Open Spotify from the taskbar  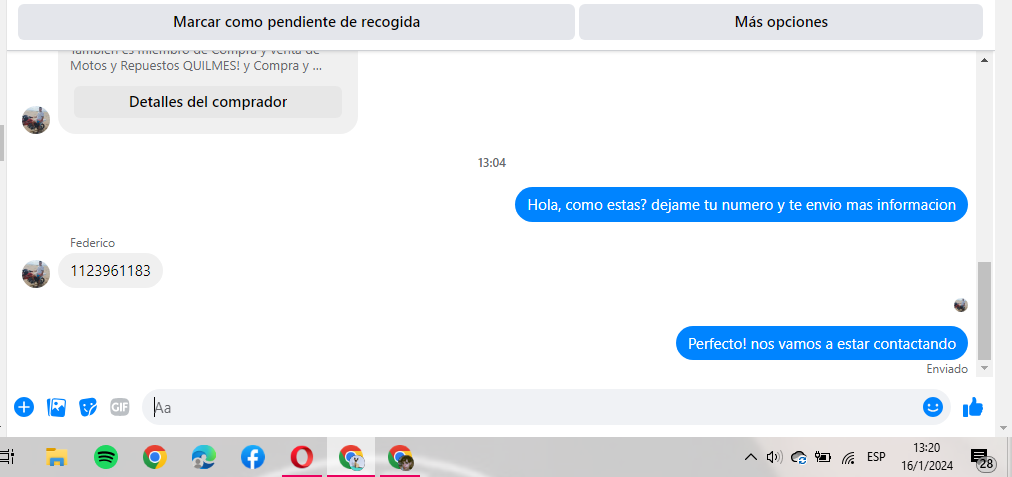coord(106,458)
